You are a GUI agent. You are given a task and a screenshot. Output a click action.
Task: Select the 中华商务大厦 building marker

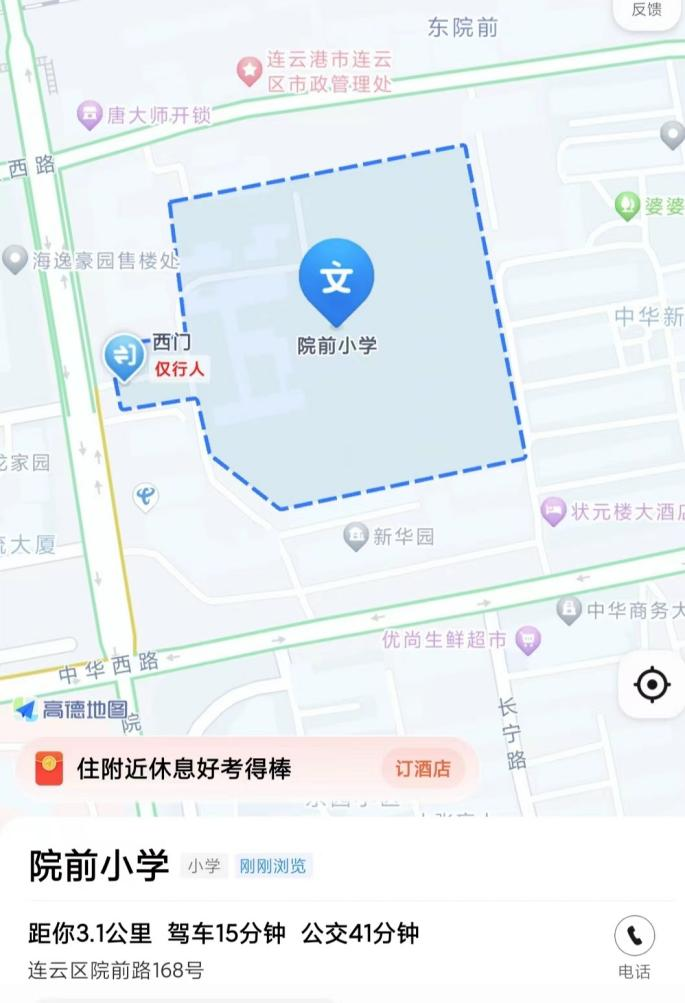point(569,609)
